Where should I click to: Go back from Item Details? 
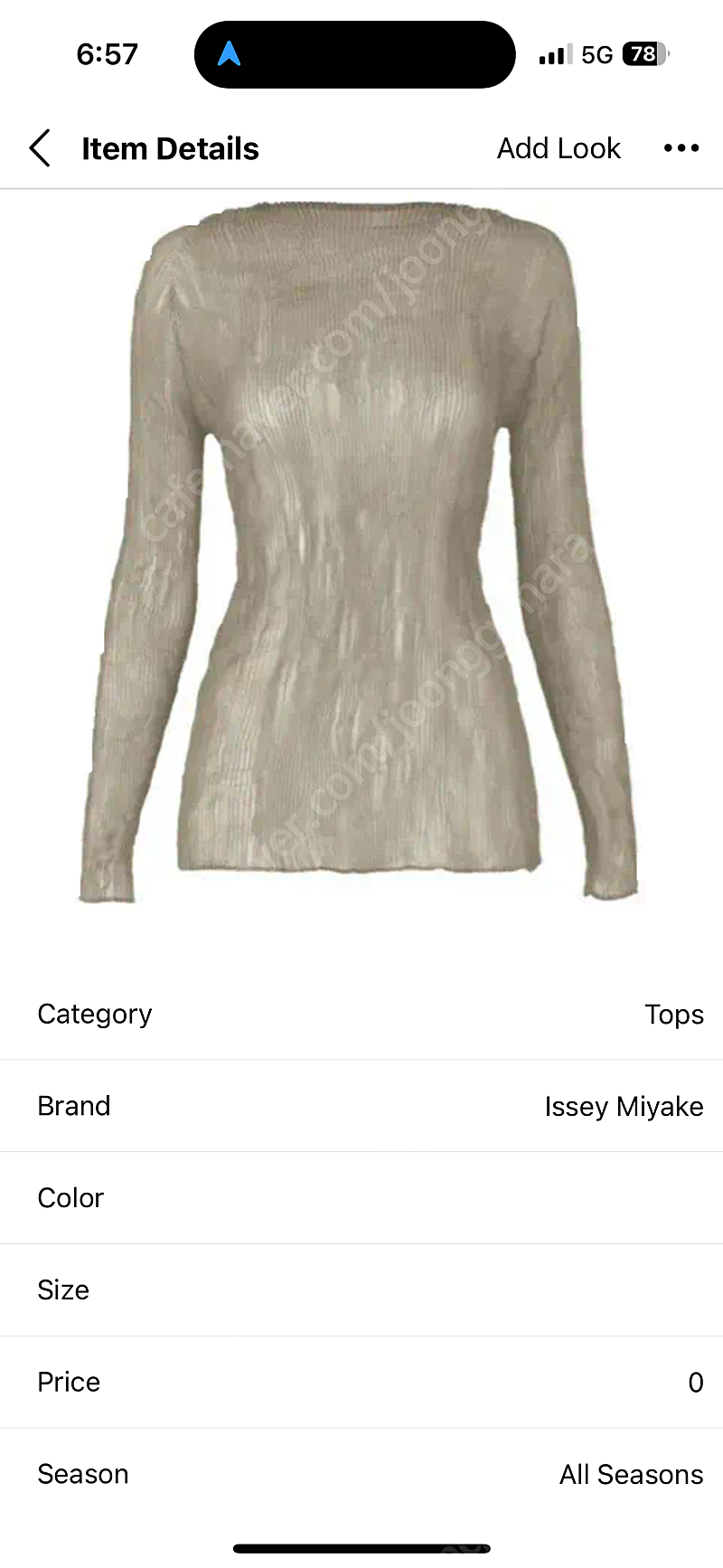[40, 148]
